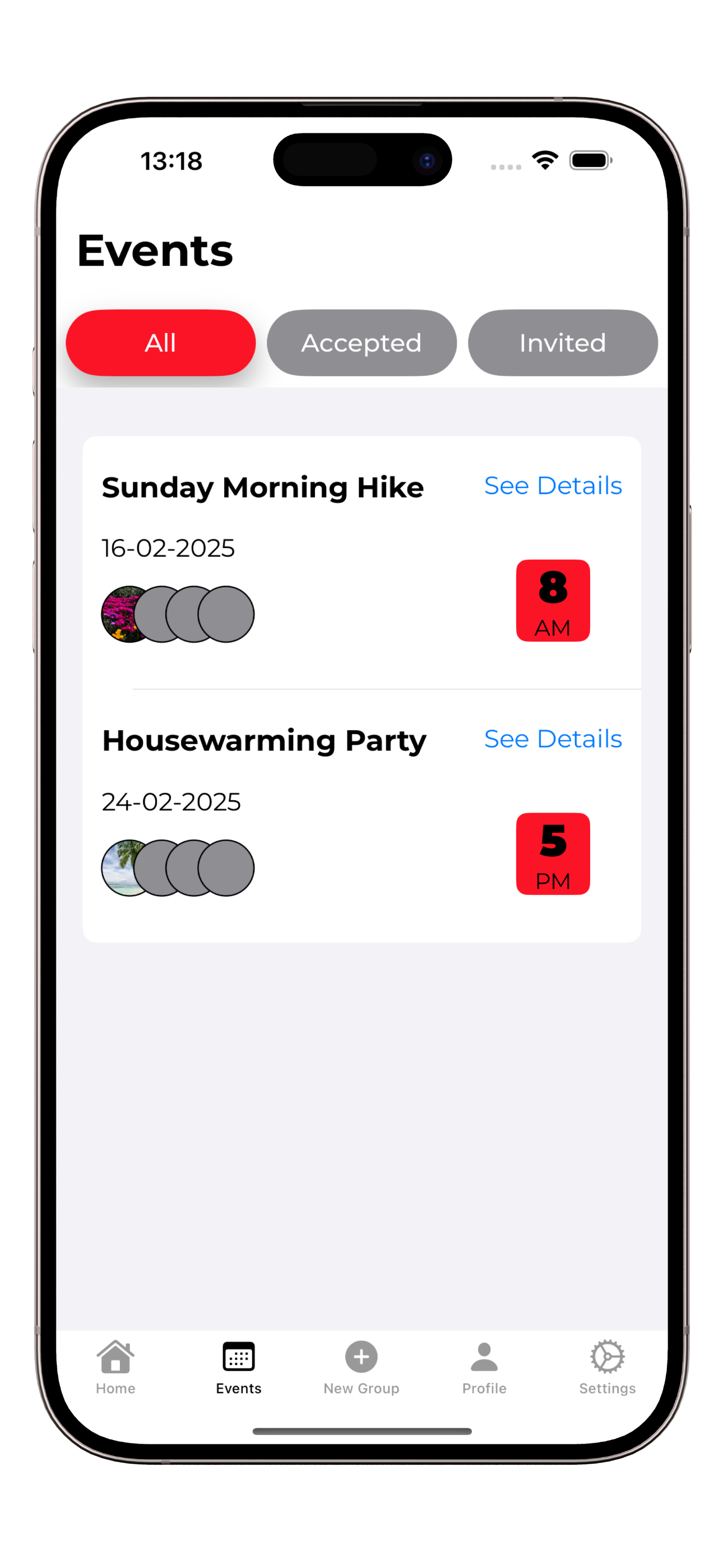Select the All events filter

[x=160, y=343]
